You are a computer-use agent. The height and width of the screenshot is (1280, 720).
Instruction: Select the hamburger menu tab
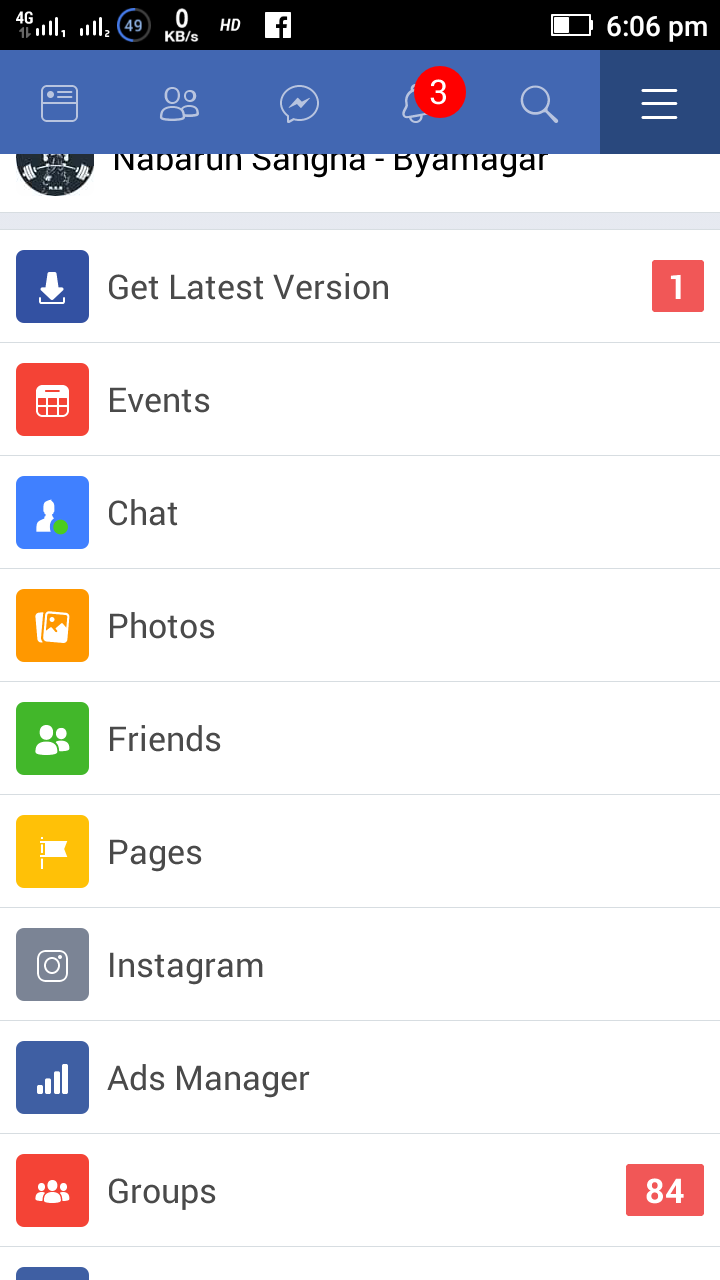click(659, 103)
